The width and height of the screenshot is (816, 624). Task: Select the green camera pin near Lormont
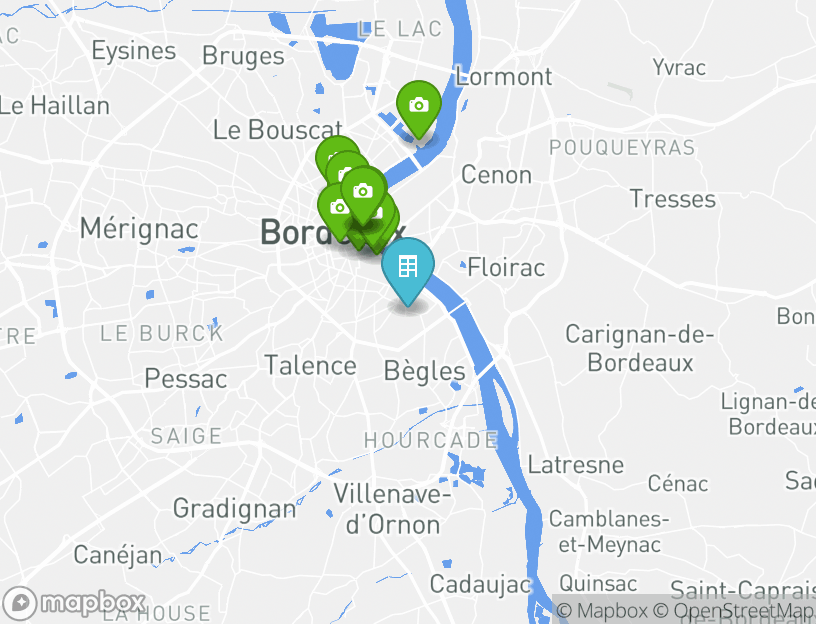(419, 106)
